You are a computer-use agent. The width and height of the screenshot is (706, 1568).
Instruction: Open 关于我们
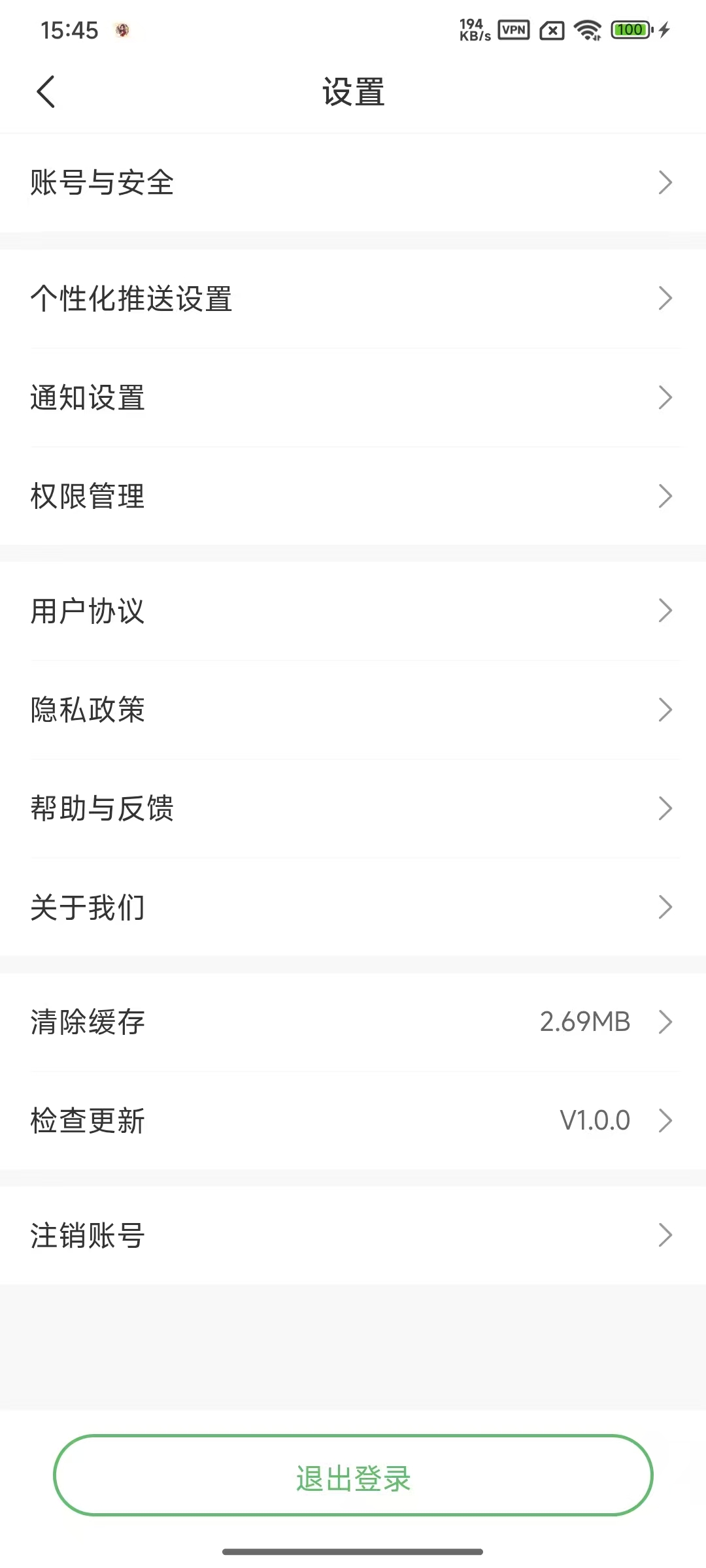(x=353, y=907)
